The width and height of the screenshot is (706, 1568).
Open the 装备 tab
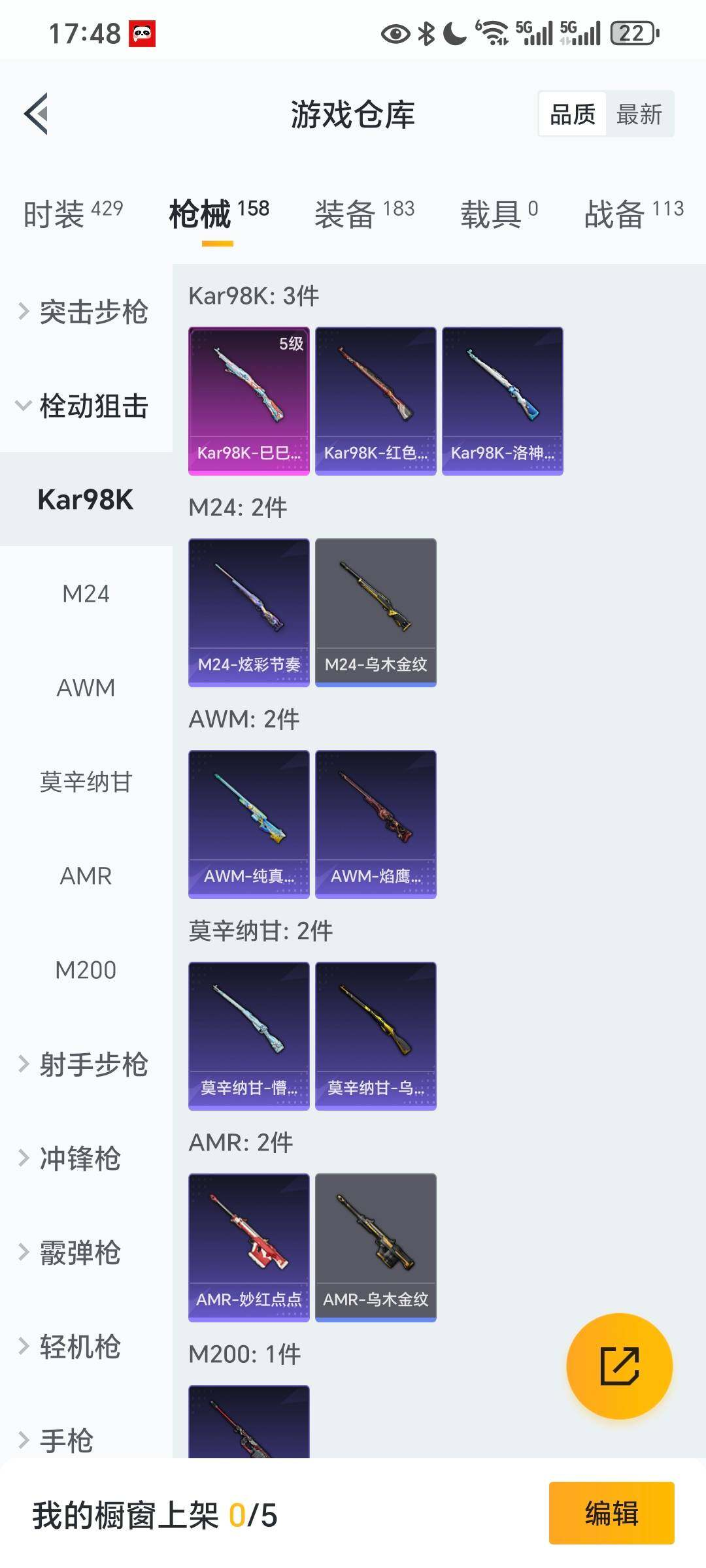pyautogui.click(x=364, y=214)
